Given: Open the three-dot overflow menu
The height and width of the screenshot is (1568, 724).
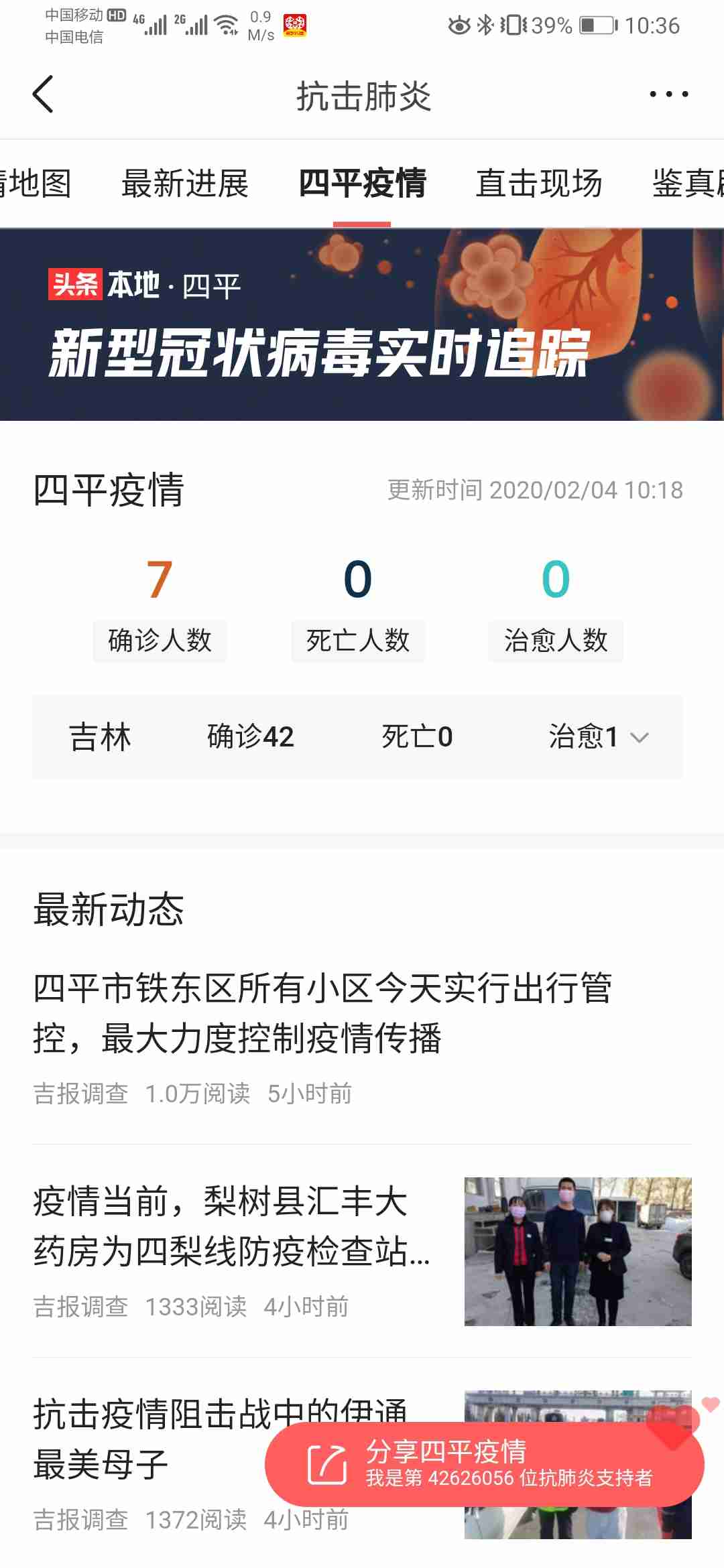Looking at the screenshot, I should click(668, 94).
